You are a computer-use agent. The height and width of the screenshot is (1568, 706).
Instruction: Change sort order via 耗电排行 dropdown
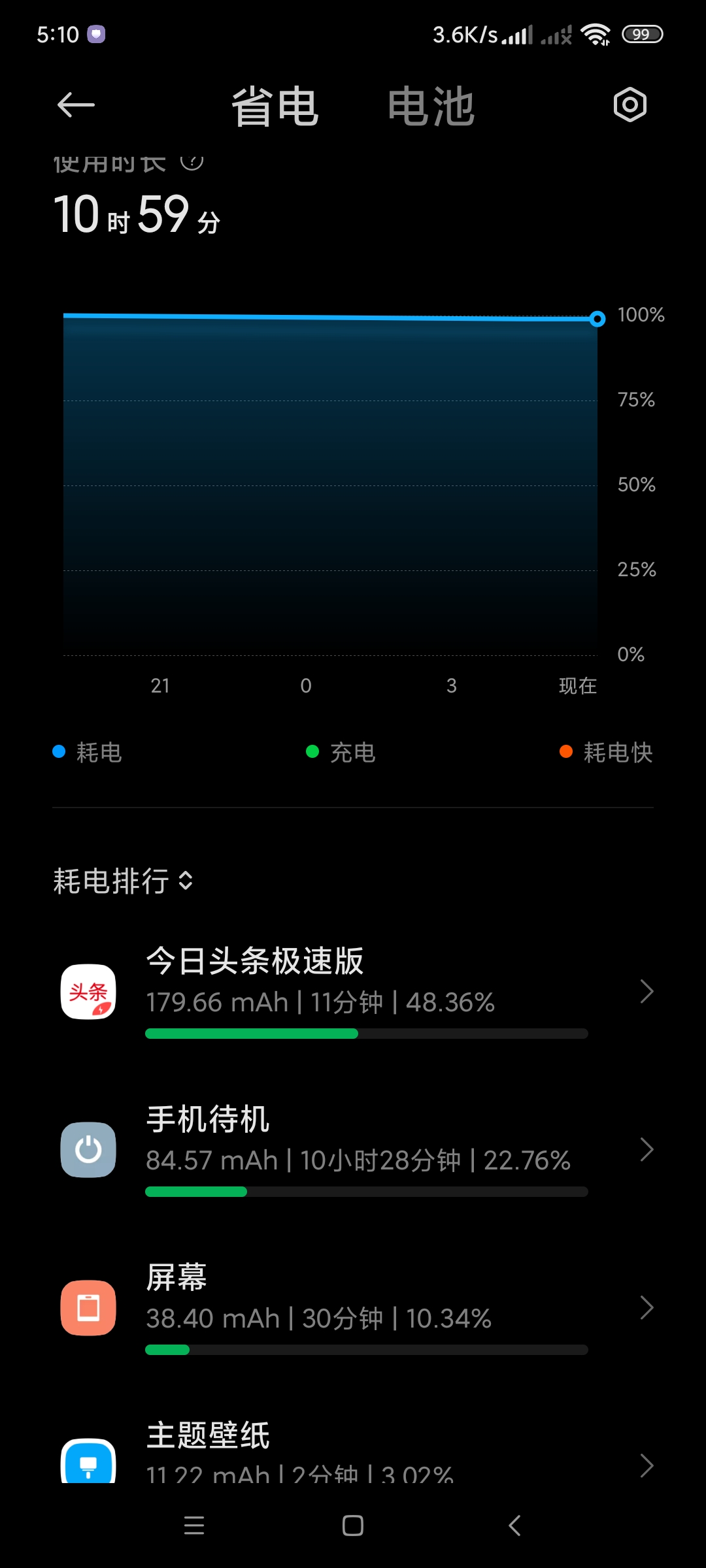(123, 881)
